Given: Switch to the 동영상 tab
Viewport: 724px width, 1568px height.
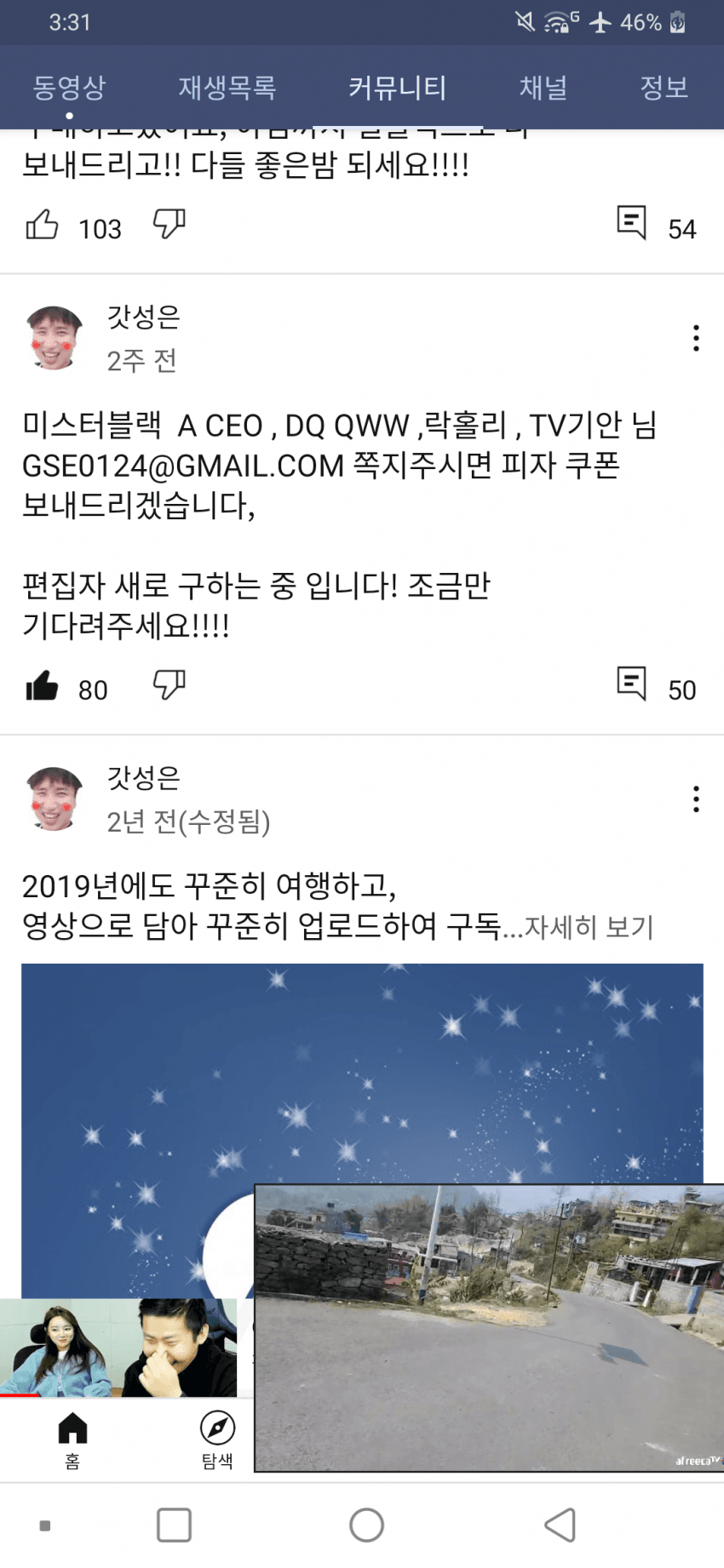Looking at the screenshot, I should (x=69, y=88).
